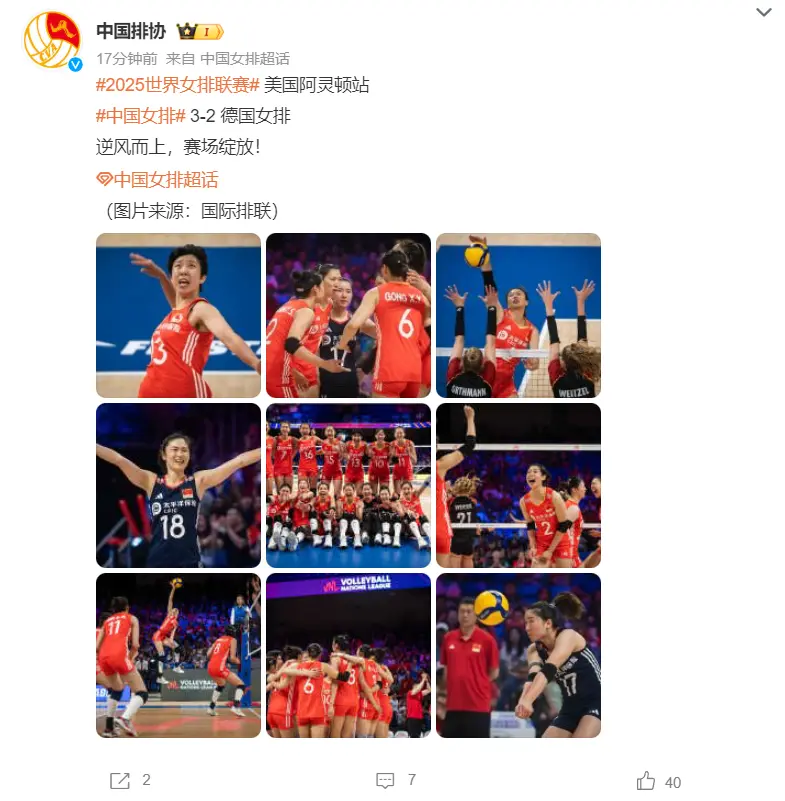View photo of player 6 GONG X.Y
The width and height of the screenshot is (785, 801).
(348, 316)
